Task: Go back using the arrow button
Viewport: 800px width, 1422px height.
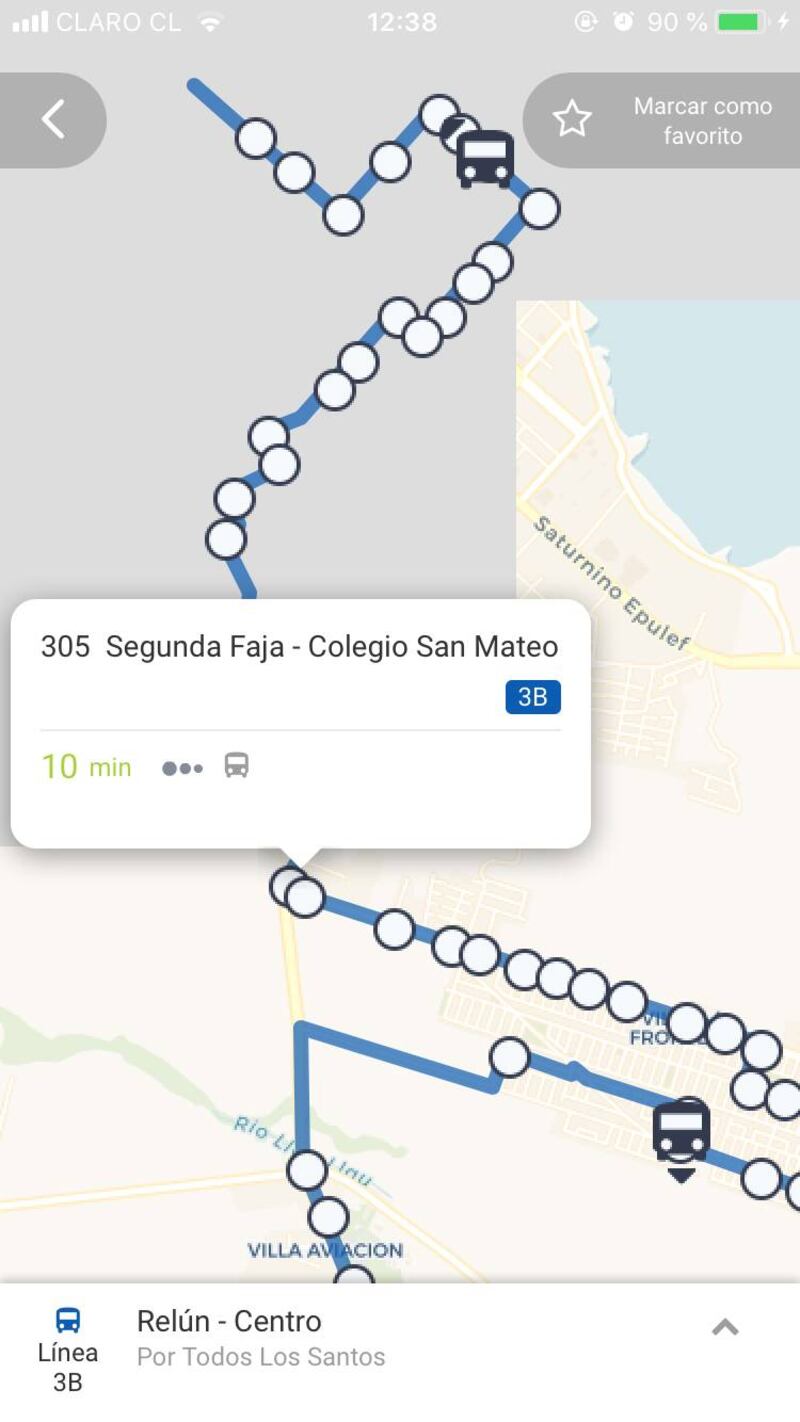Action: [52, 120]
